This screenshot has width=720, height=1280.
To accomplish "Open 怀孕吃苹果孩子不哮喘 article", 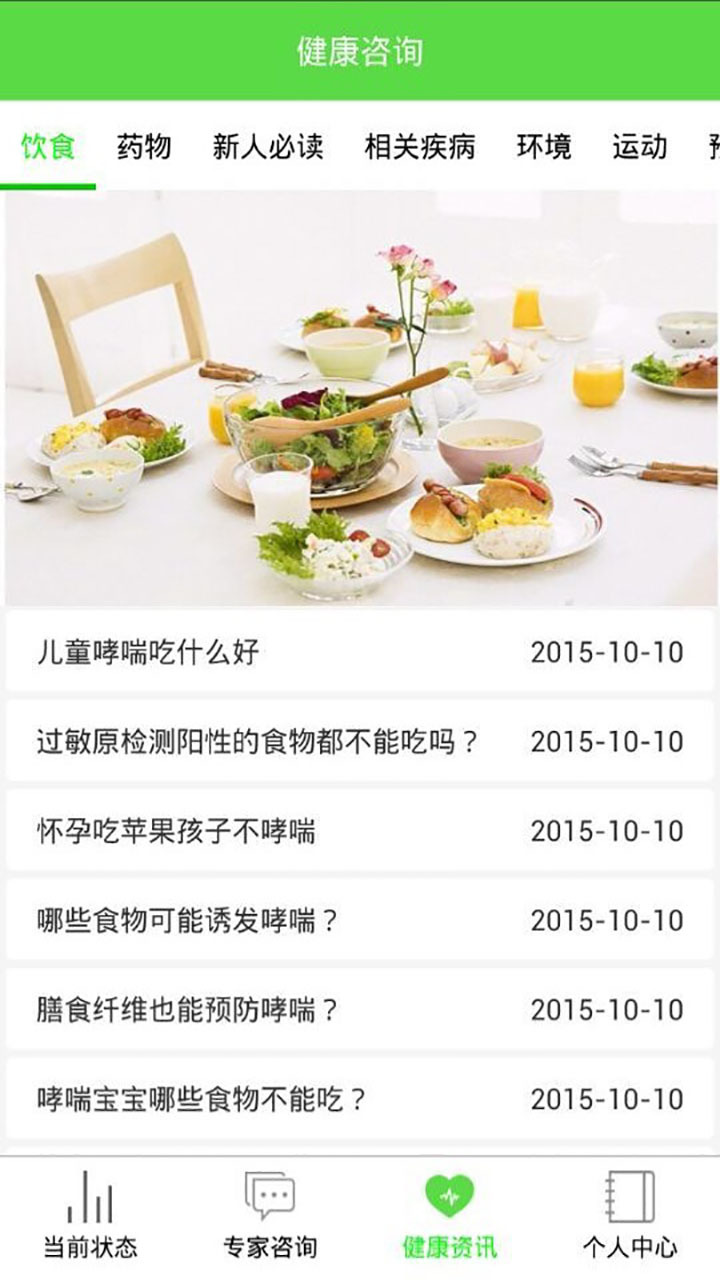I will pyautogui.click(x=360, y=830).
